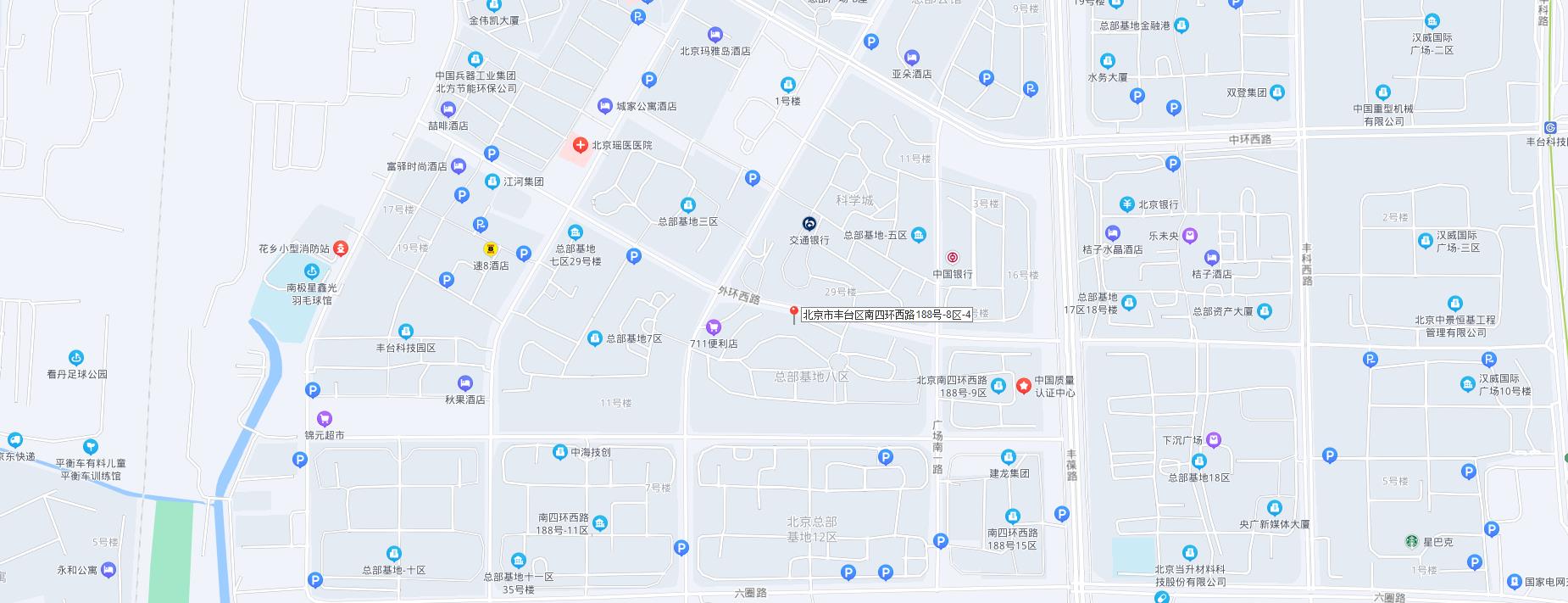Select 南极星鑫光羽毛球馆 marker

pyautogui.click(x=312, y=271)
